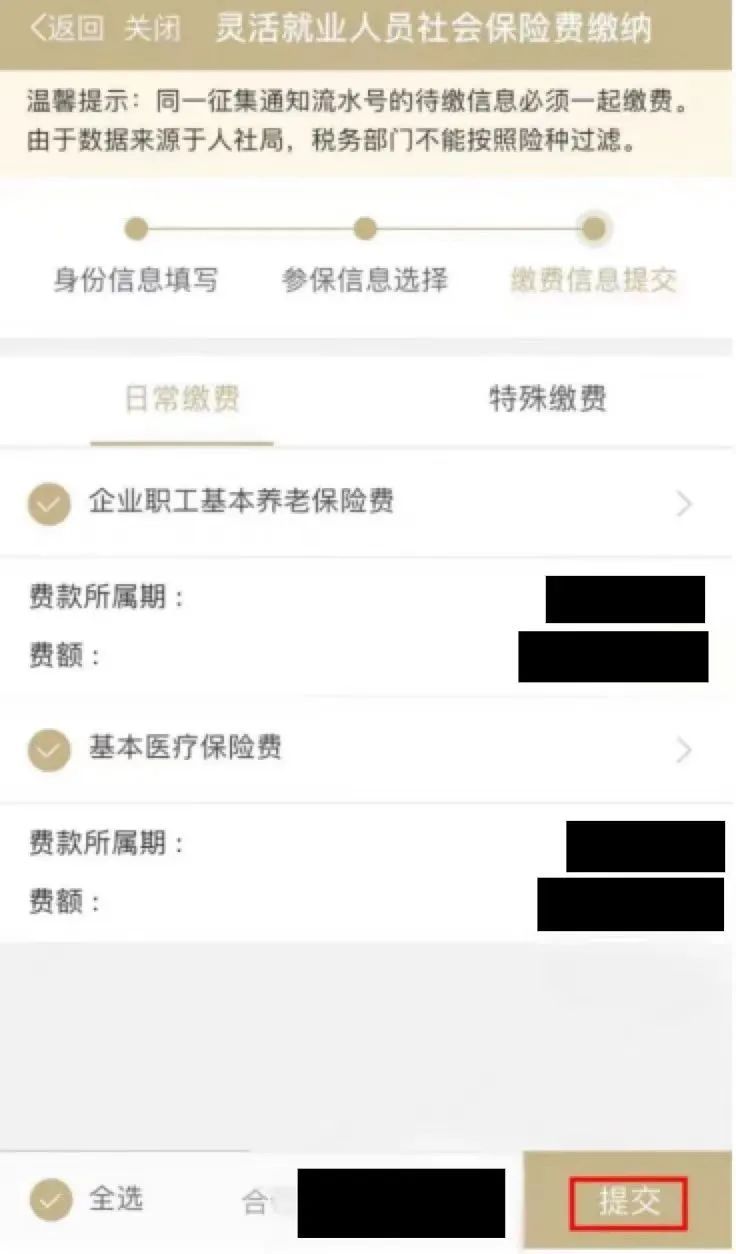The image size is (736, 1254).
Task: Submit payment with 提交 button
Action: (x=629, y=1202)
